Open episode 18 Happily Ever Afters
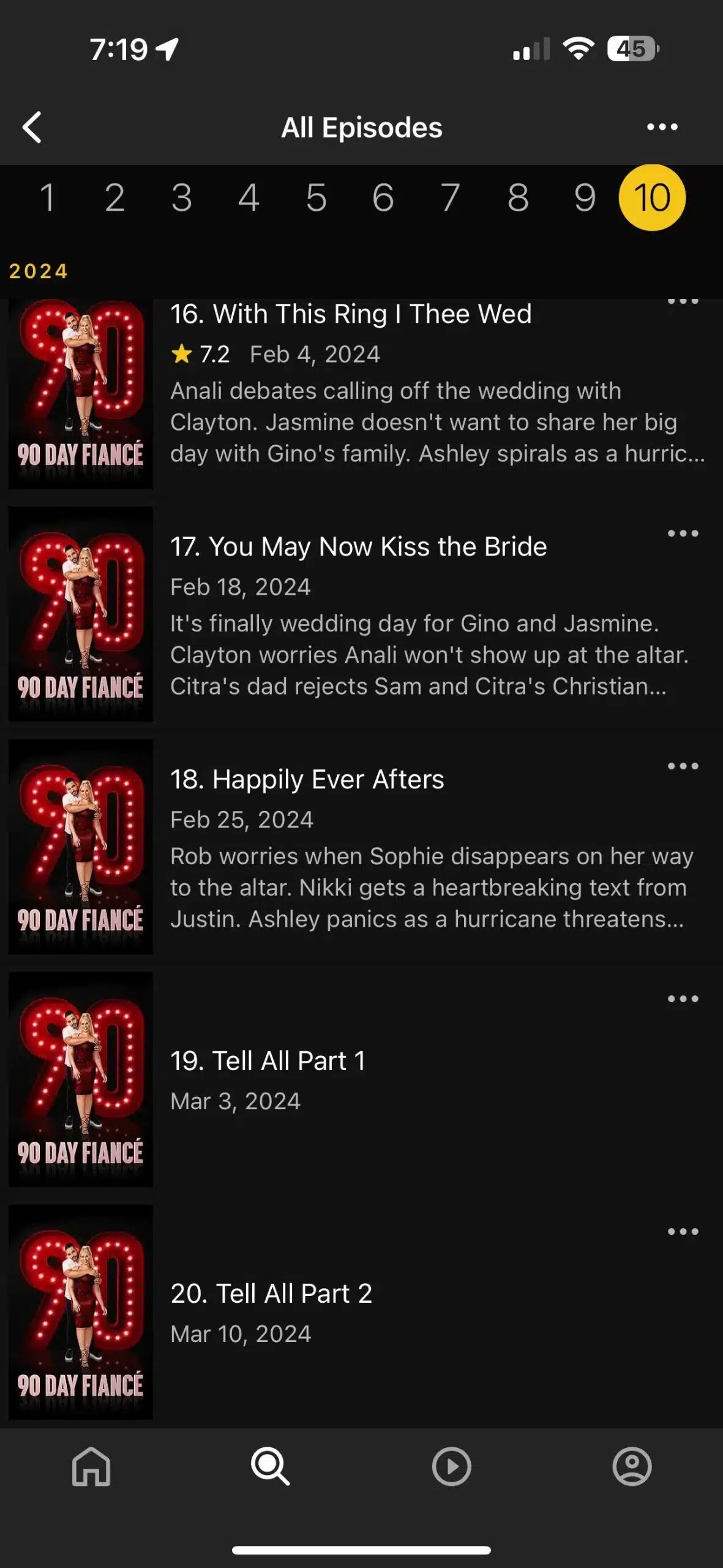The width and height of the screenshot is (723, 1568). [x=307, y=780]
